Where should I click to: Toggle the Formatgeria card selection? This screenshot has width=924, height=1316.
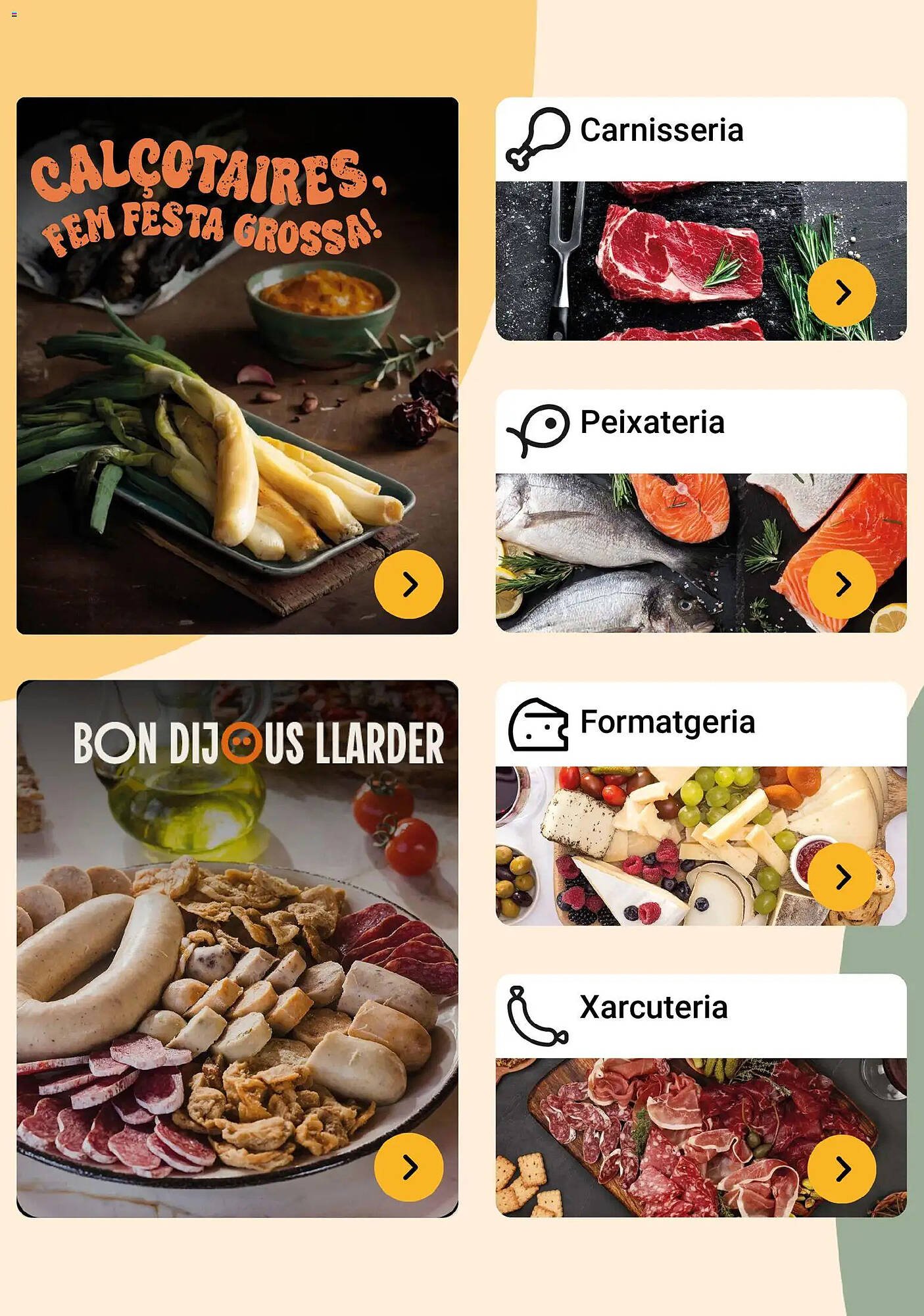pos(666,724)
